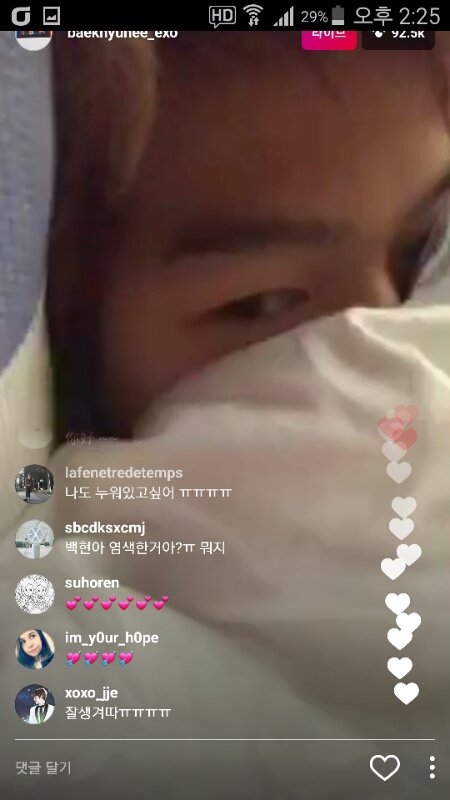
Task: Send a heart to the live stream
Action: pyautogui.click(x=384, y=767)
